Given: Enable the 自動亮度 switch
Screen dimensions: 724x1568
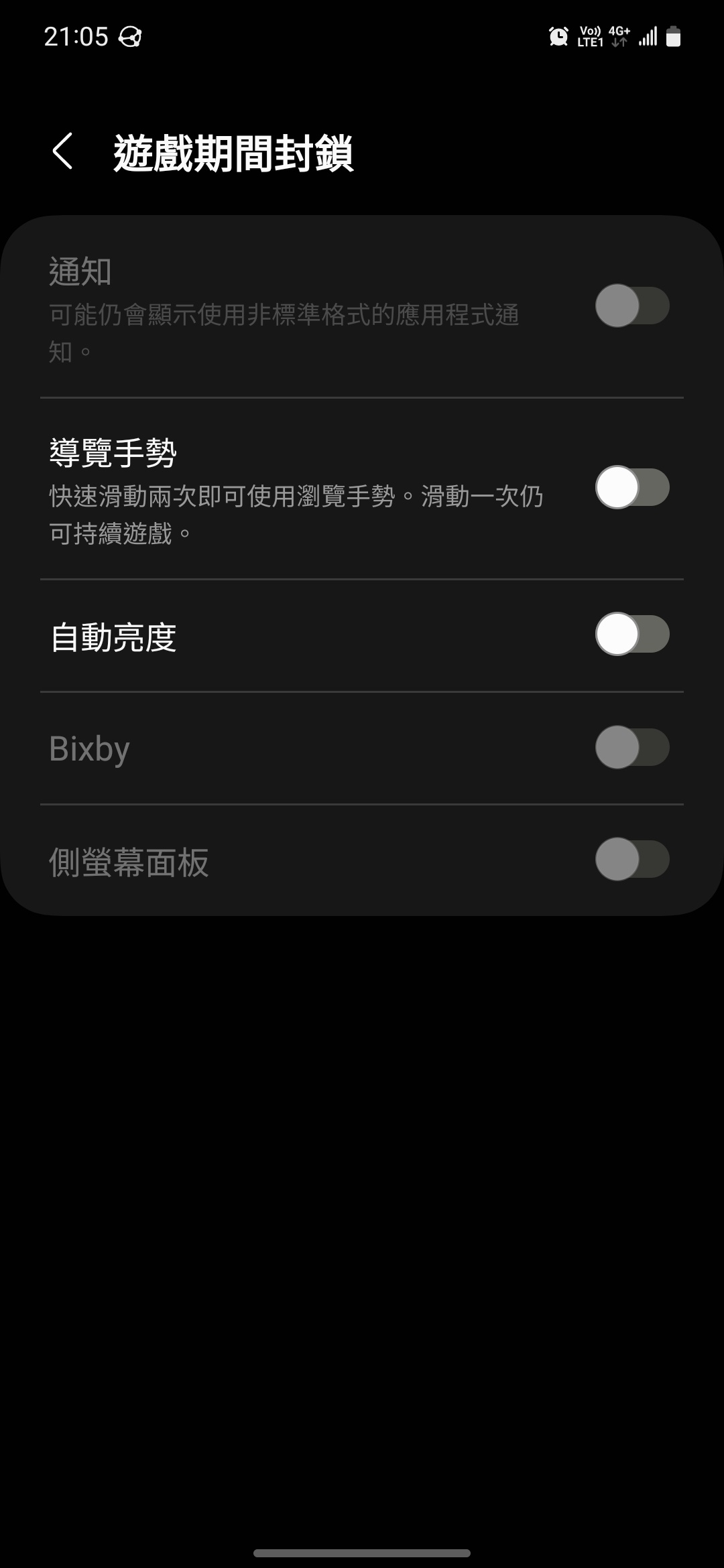Looking at the screenshot, I should click(632, 634).
